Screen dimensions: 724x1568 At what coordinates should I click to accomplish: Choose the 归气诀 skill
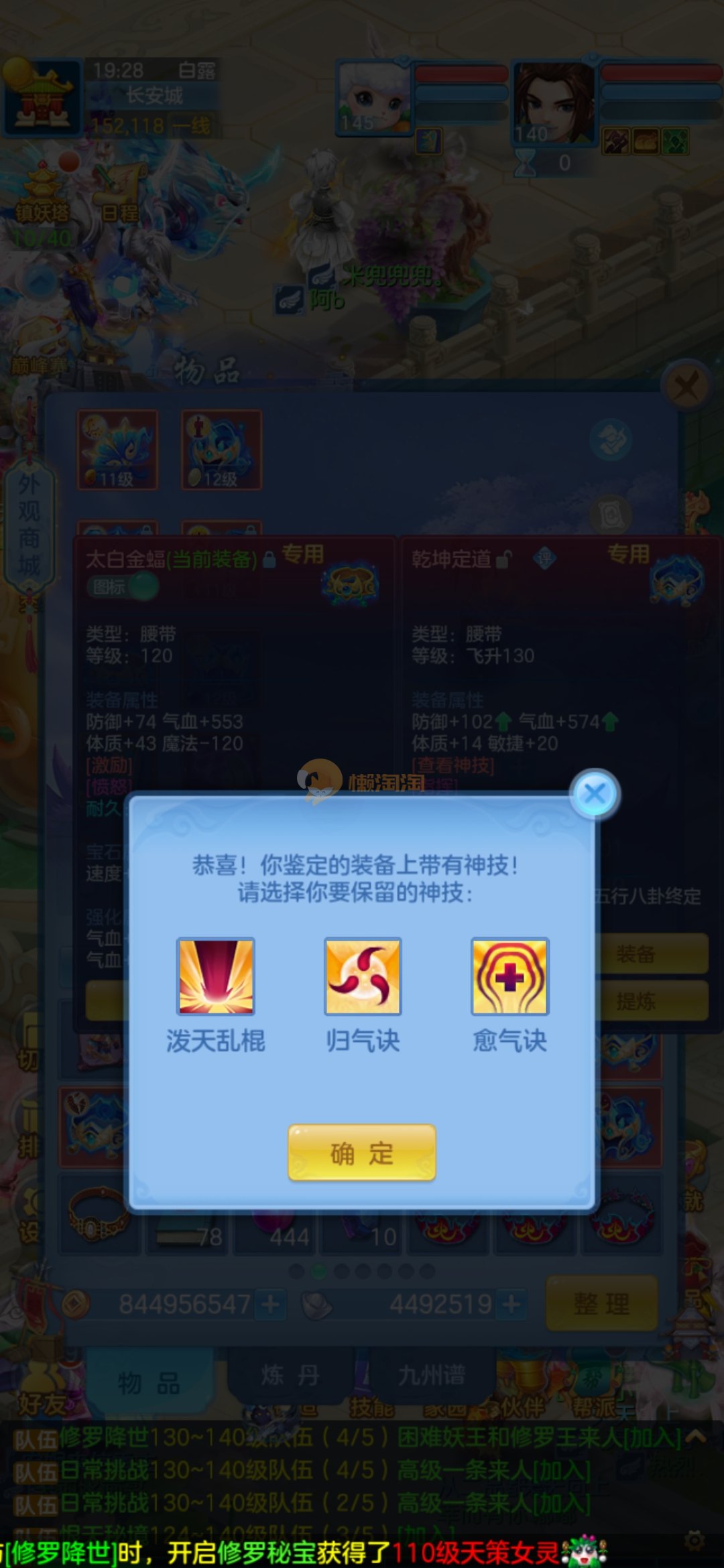pyautogui.click(x=363, y=976)
